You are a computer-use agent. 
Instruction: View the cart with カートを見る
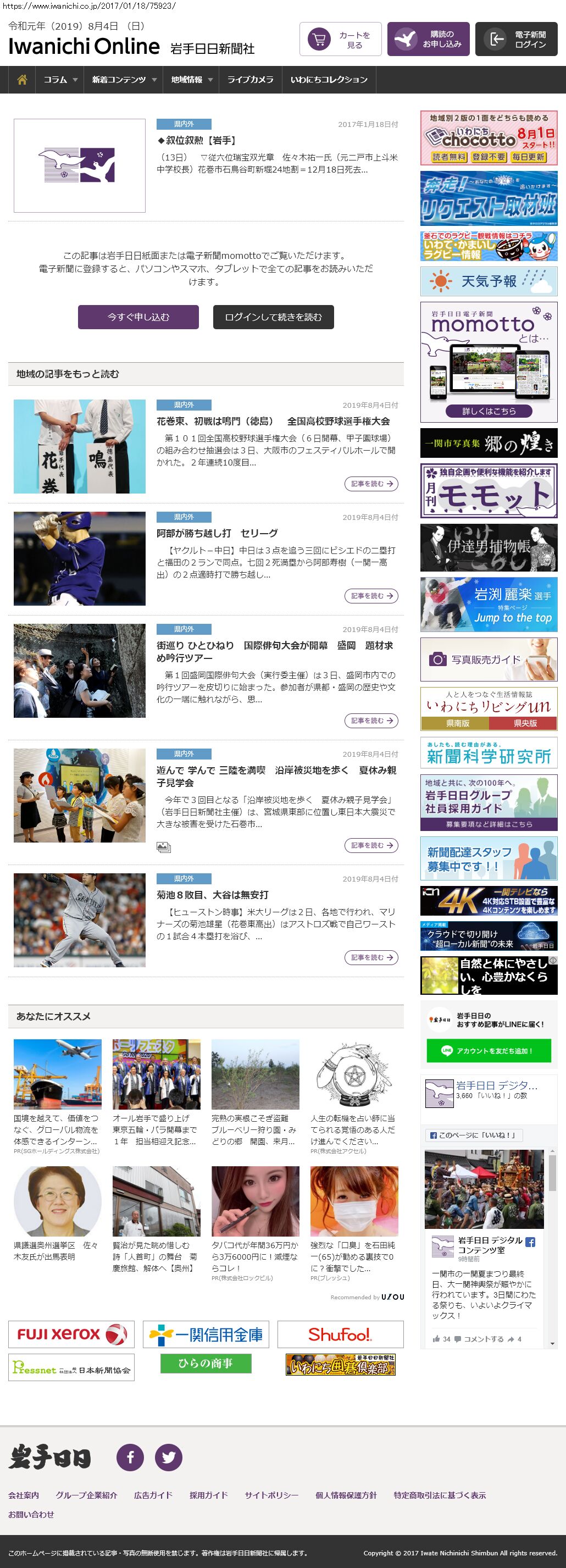(x=340, y=40)
